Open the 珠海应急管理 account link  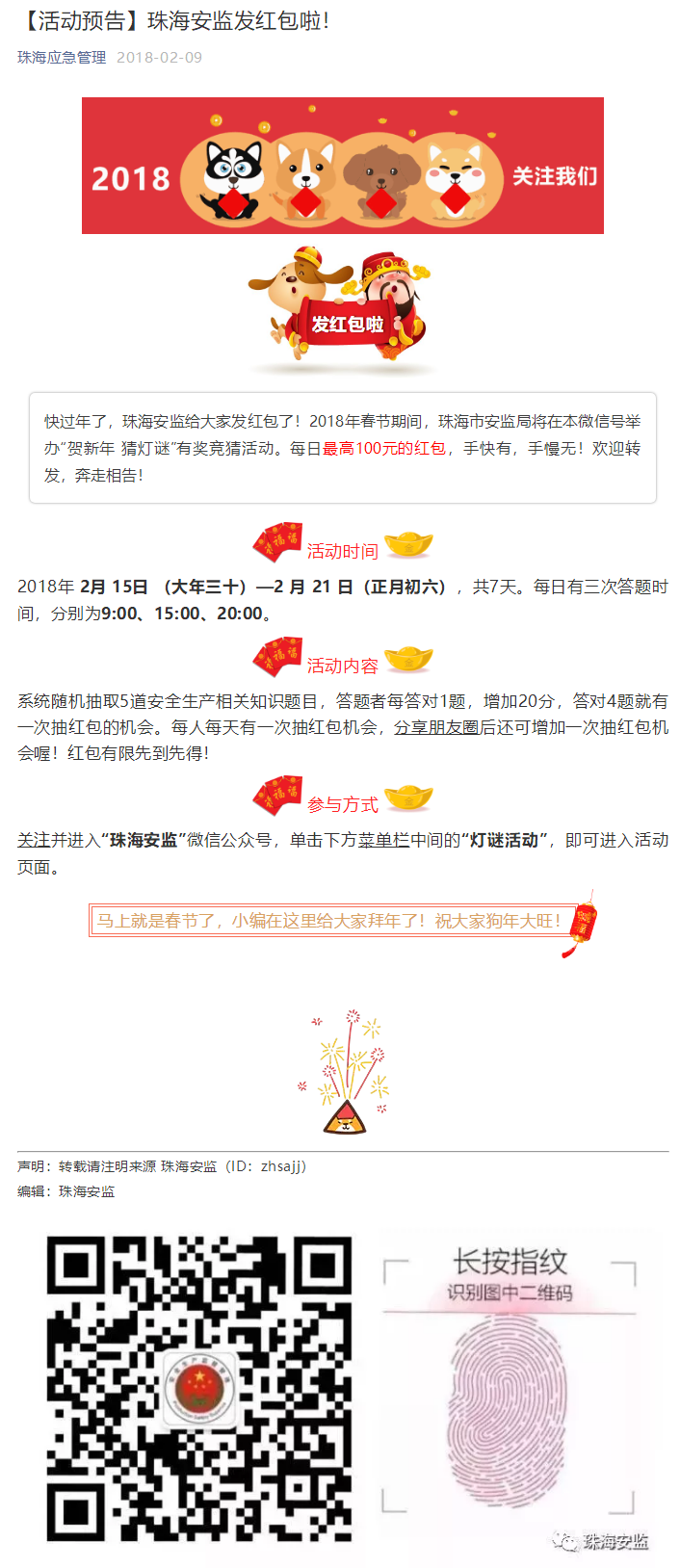(62, 58)
